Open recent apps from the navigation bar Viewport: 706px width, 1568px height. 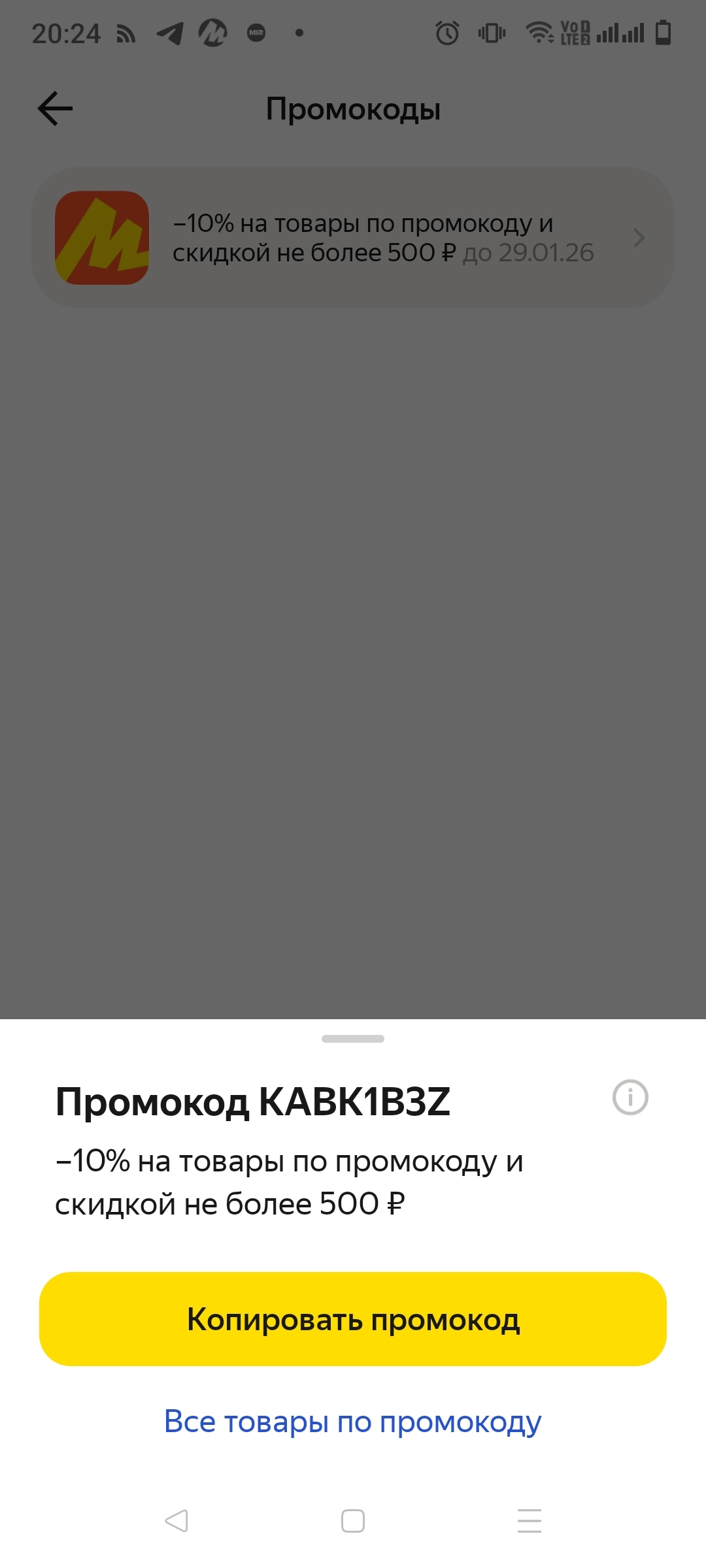click(x=529, y=1520)
